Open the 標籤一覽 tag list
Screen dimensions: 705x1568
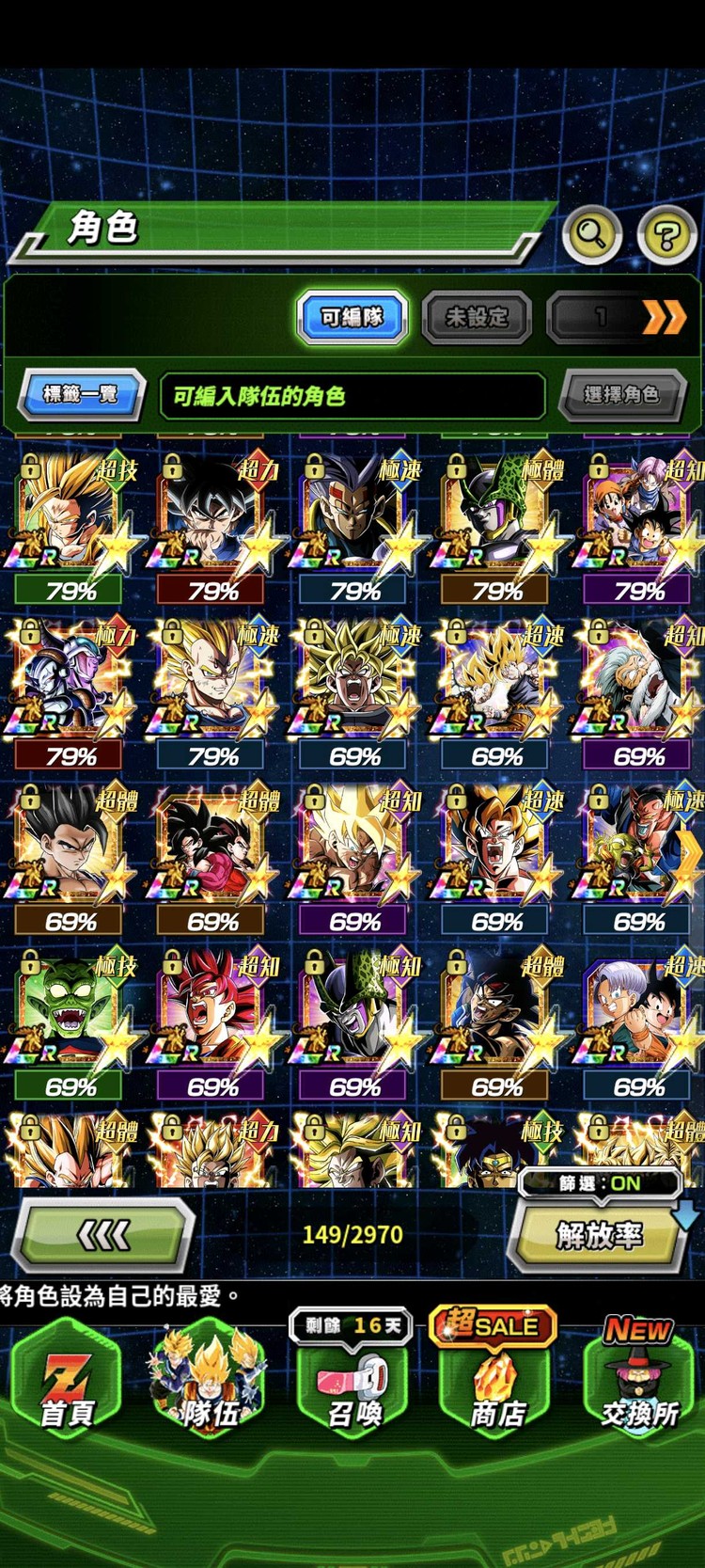click(x=81, y=393)
